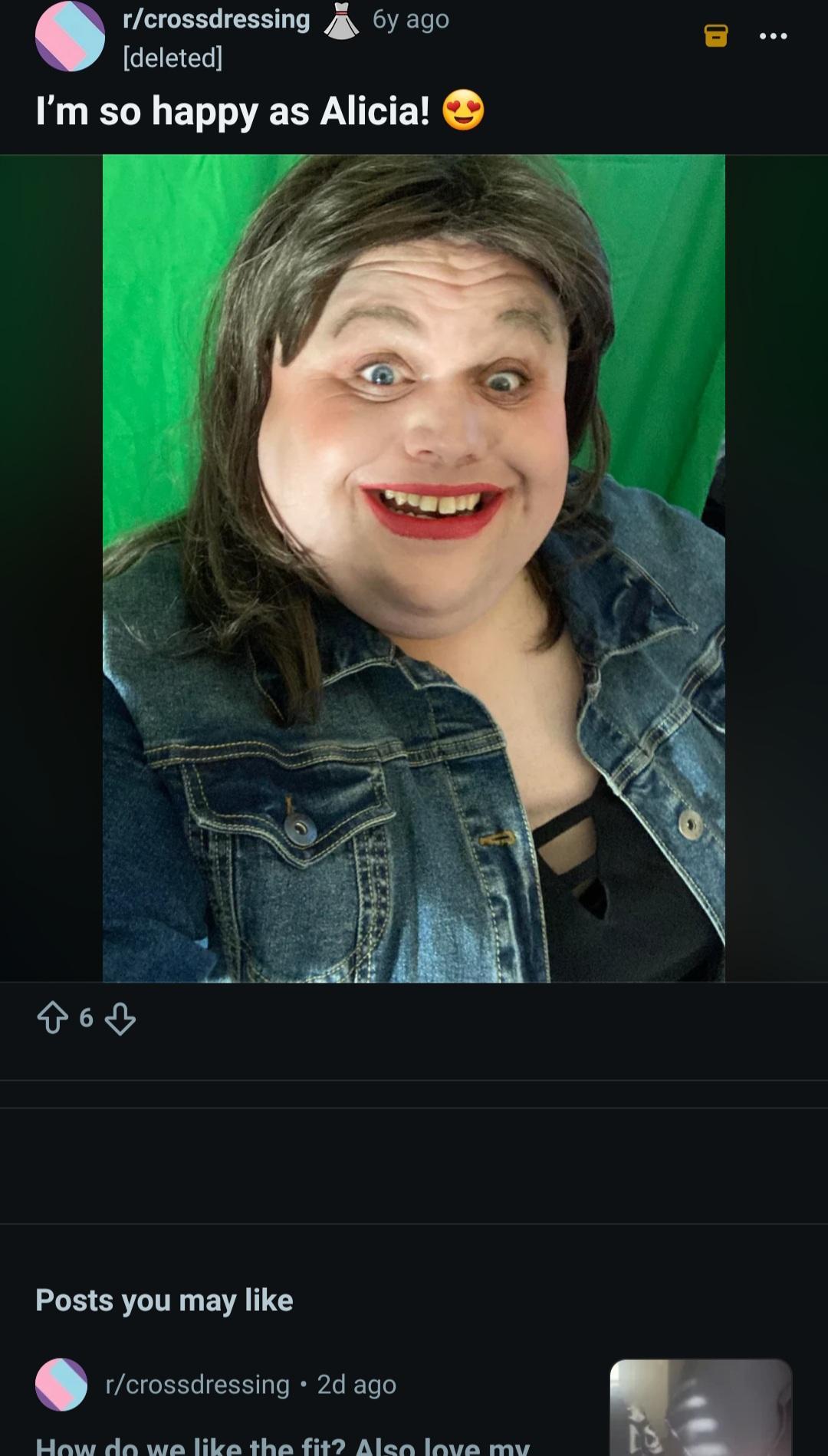Open the suggested post from 2d ago
The height and width of the screenshot is (1456, 828).
282,1444
